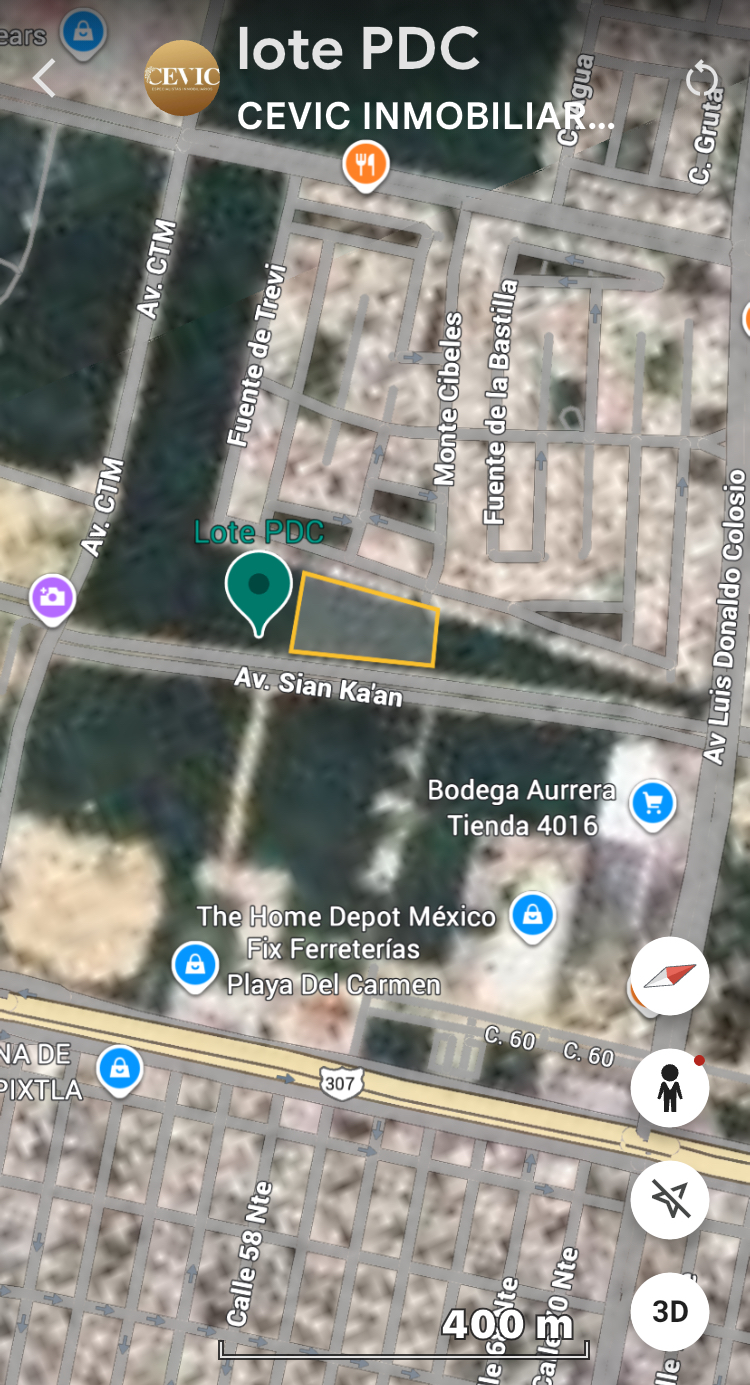
Task: Open the CEVIC Inmobiliaria profile avatar
Action: coord(182,77)
